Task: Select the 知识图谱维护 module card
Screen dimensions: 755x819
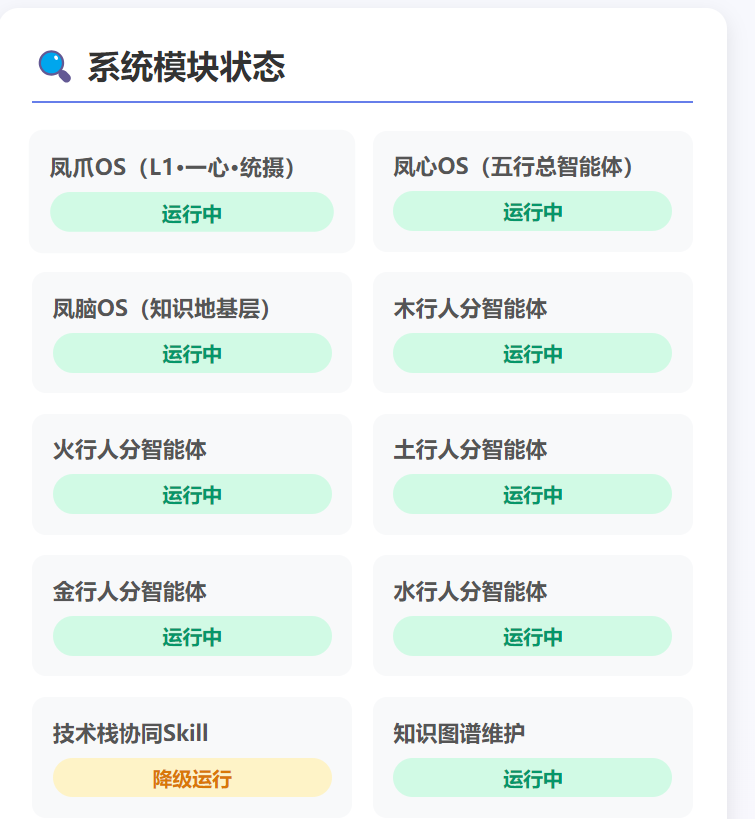Action: (532, 757)
